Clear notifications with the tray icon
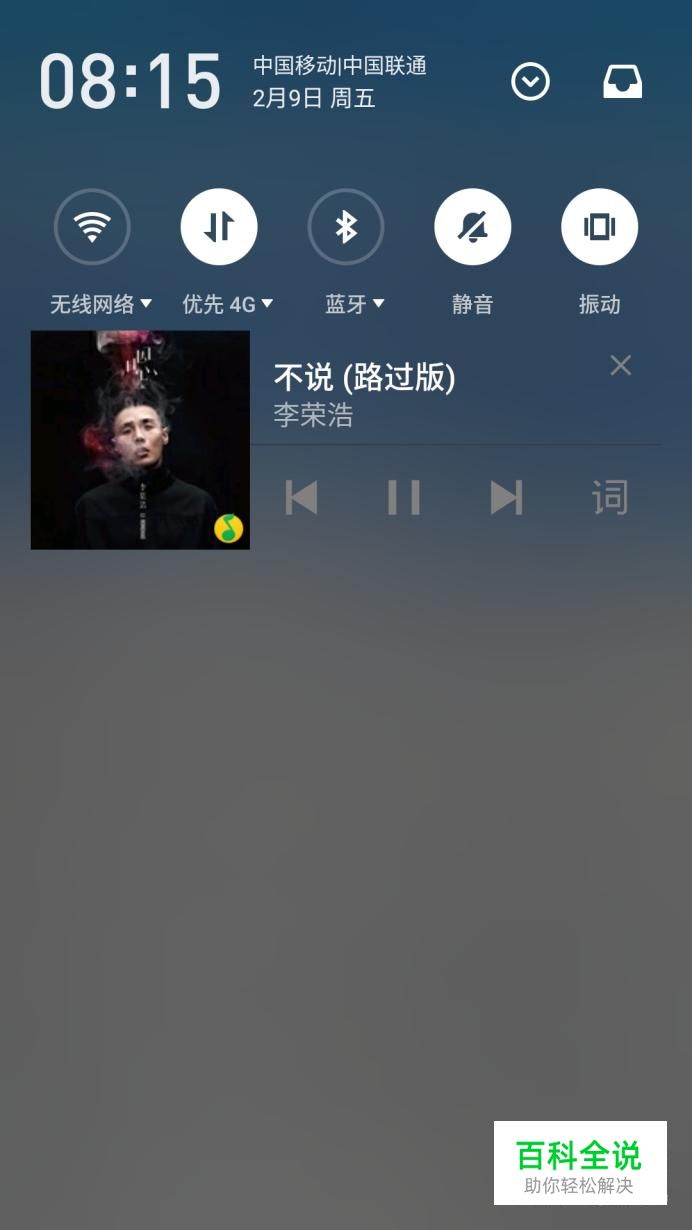This screenshot has width=692, height=1230. (x=622, y=82)
